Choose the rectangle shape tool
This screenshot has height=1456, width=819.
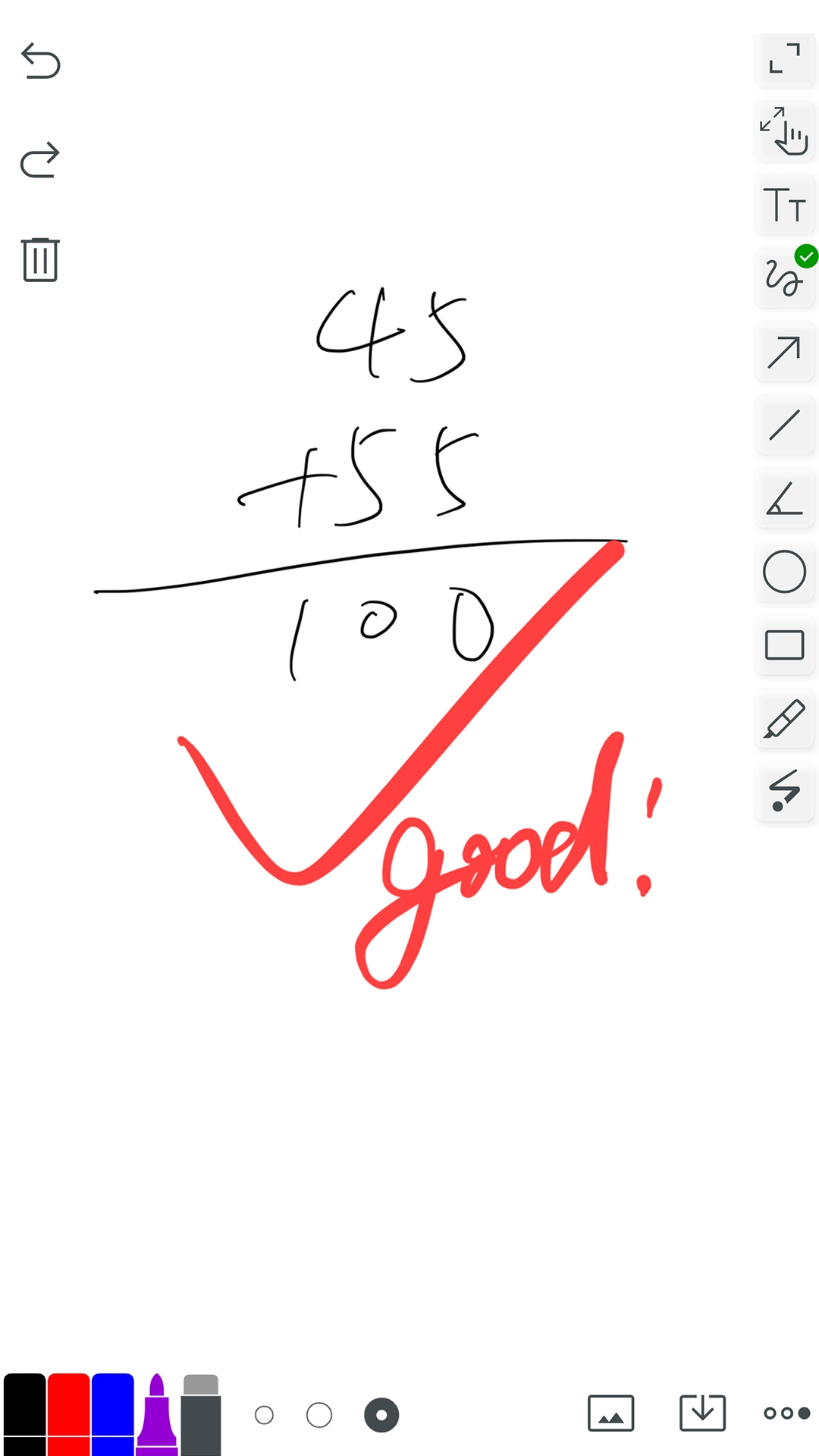pos(784,645)
